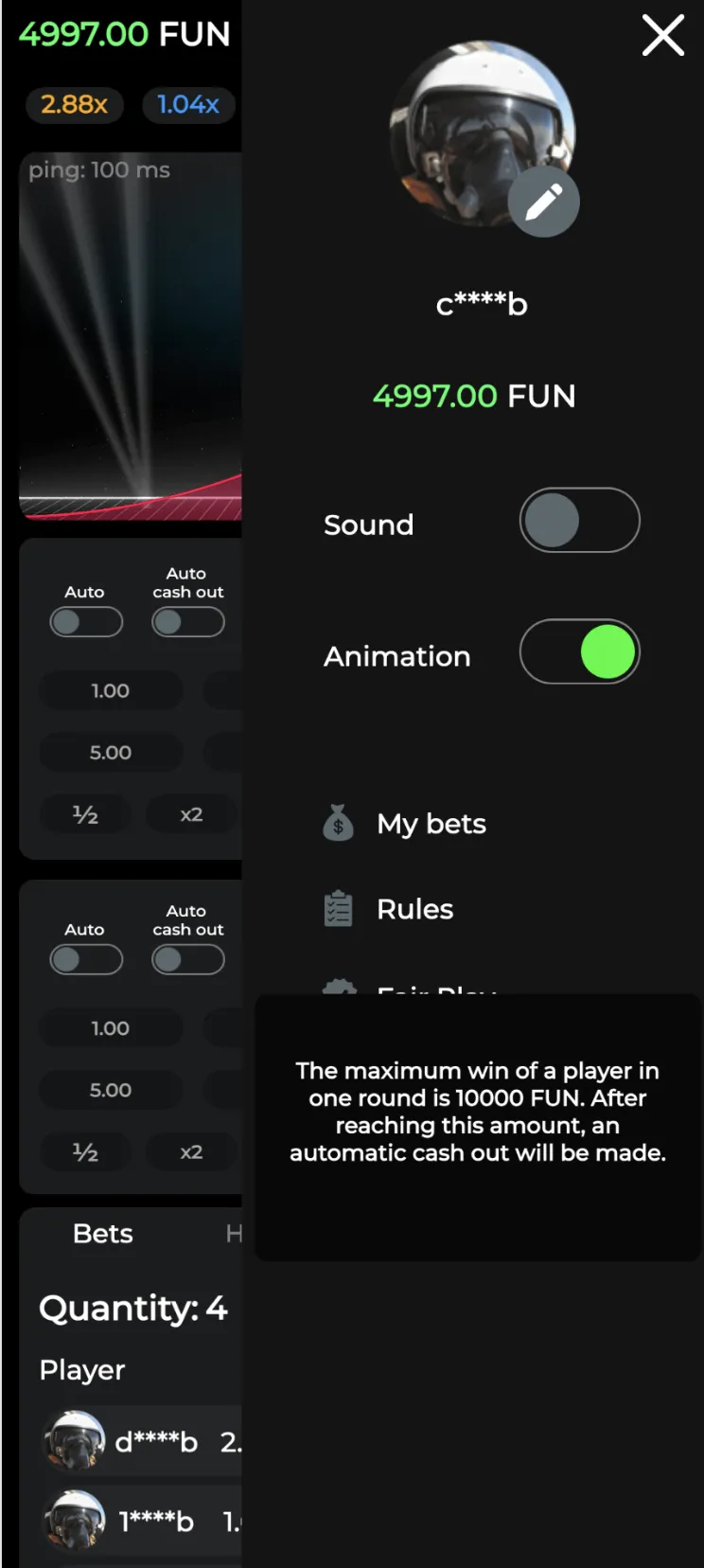The width and height of the screenshot is (704, 1568).
Task: Close the profile side menu
Action: [662, 36]
